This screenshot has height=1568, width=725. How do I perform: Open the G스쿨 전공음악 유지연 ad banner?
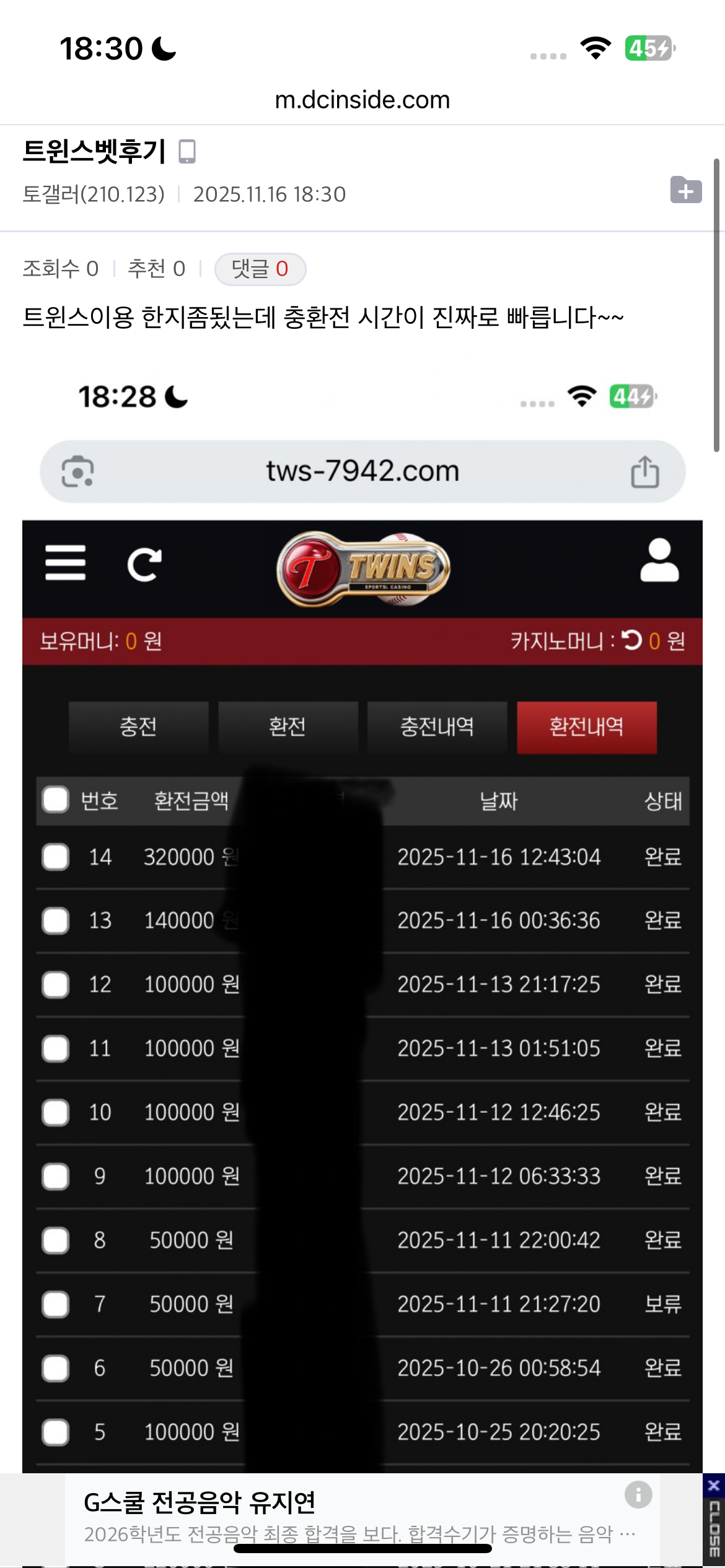[347, 1517]
